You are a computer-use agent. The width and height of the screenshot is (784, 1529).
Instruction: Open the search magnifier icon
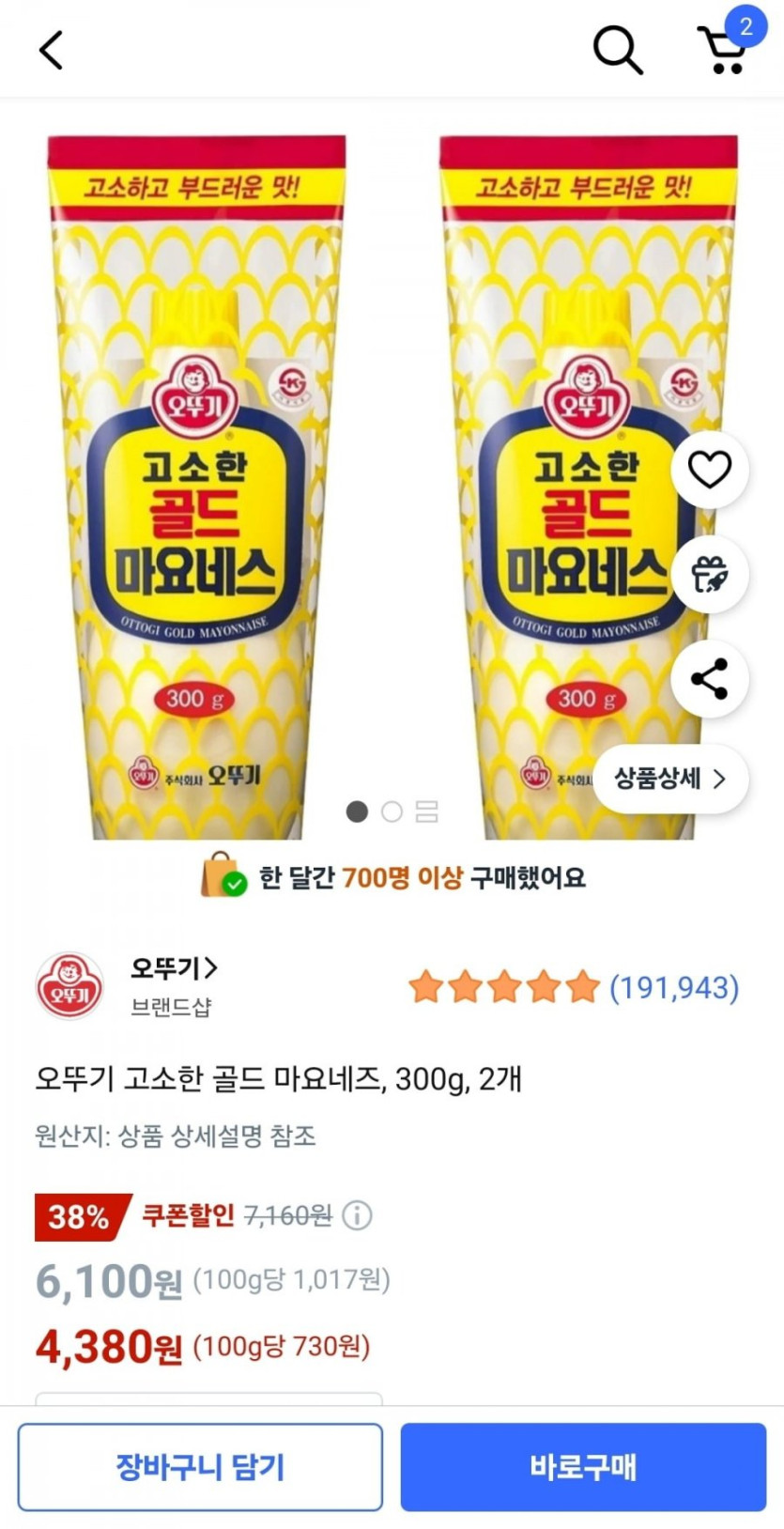(617, 49)
